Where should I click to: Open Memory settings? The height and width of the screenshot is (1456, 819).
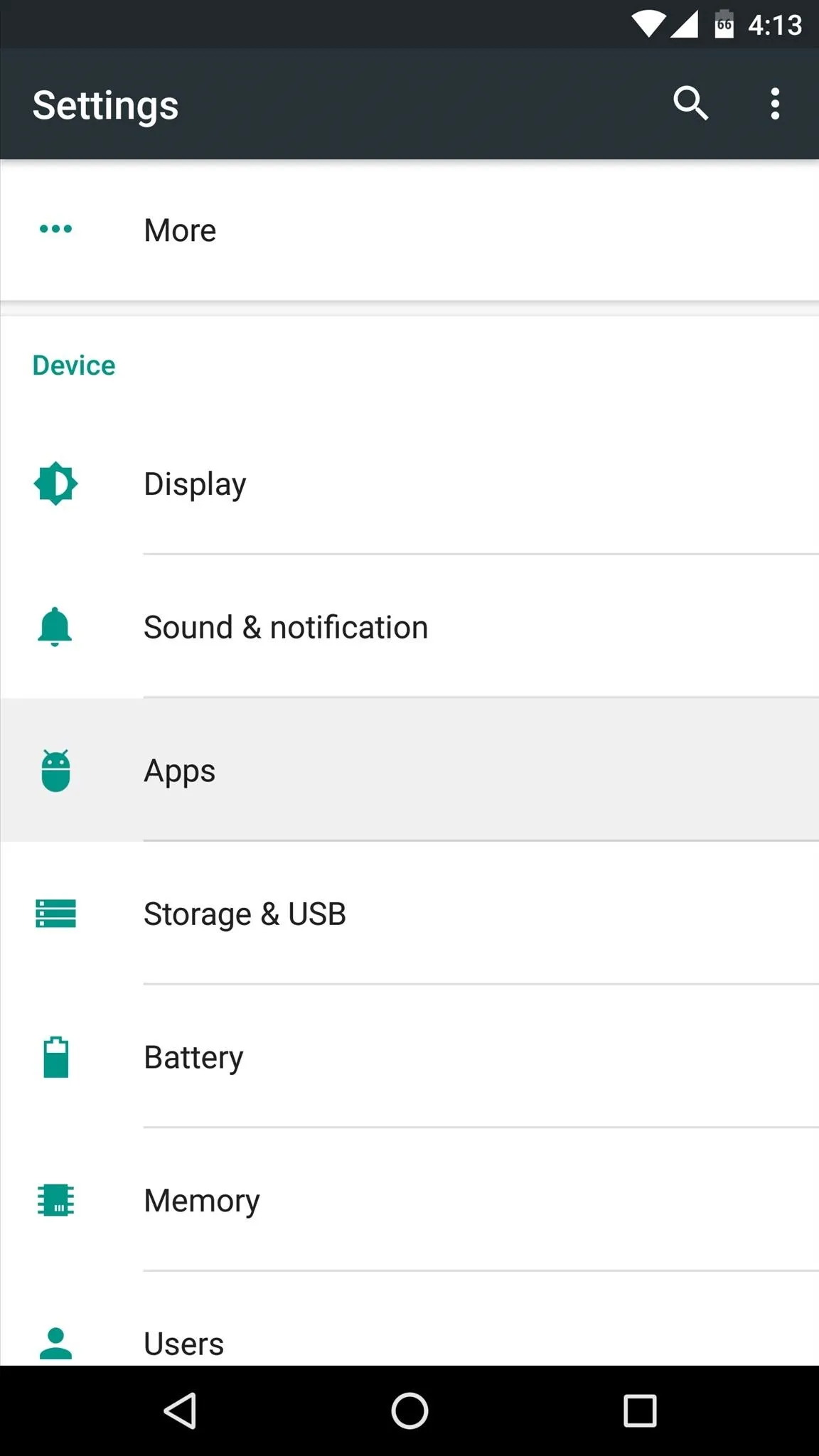tap(409, 1200)
